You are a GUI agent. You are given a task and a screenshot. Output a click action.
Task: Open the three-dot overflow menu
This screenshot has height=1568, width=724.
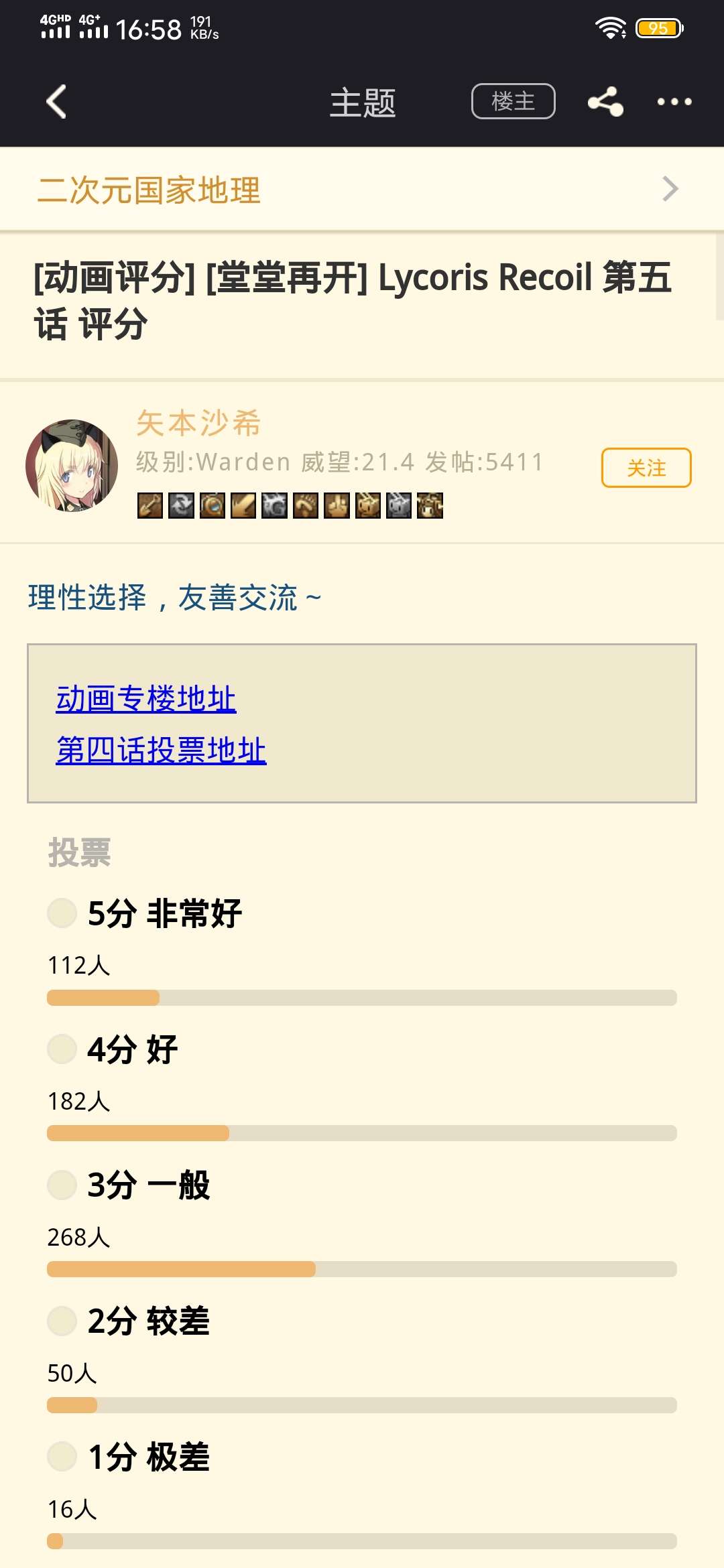click(674, 102)
